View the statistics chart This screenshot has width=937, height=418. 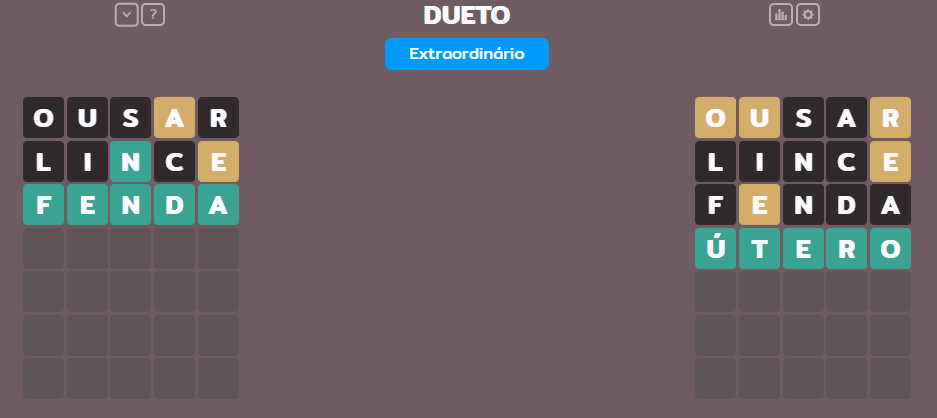(781, 14)
